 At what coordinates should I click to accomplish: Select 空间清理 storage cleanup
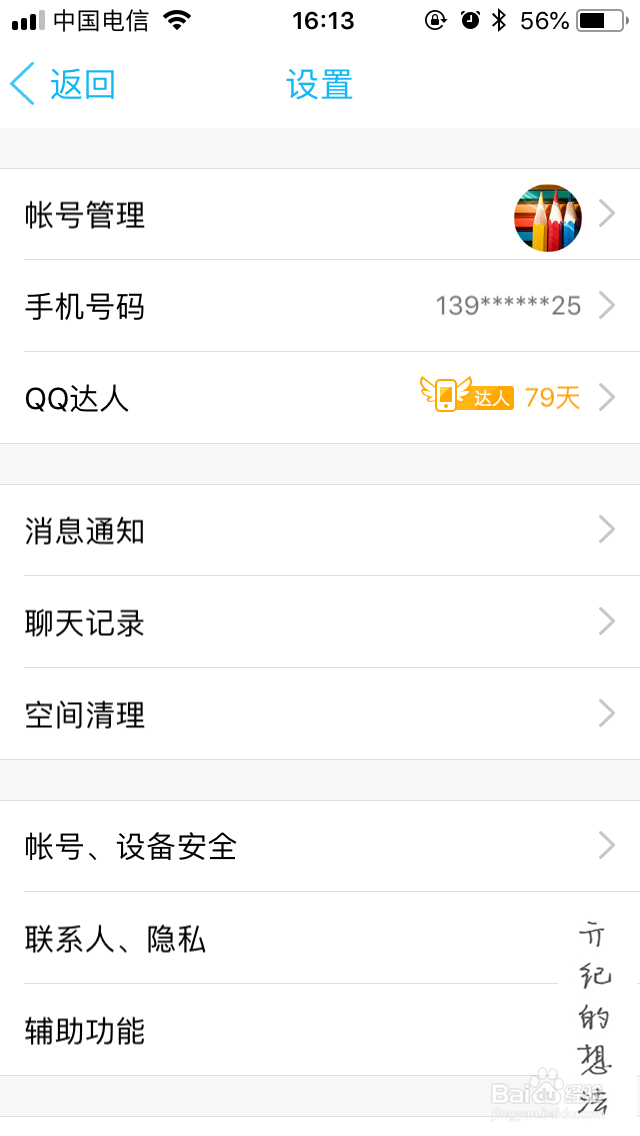320,714
